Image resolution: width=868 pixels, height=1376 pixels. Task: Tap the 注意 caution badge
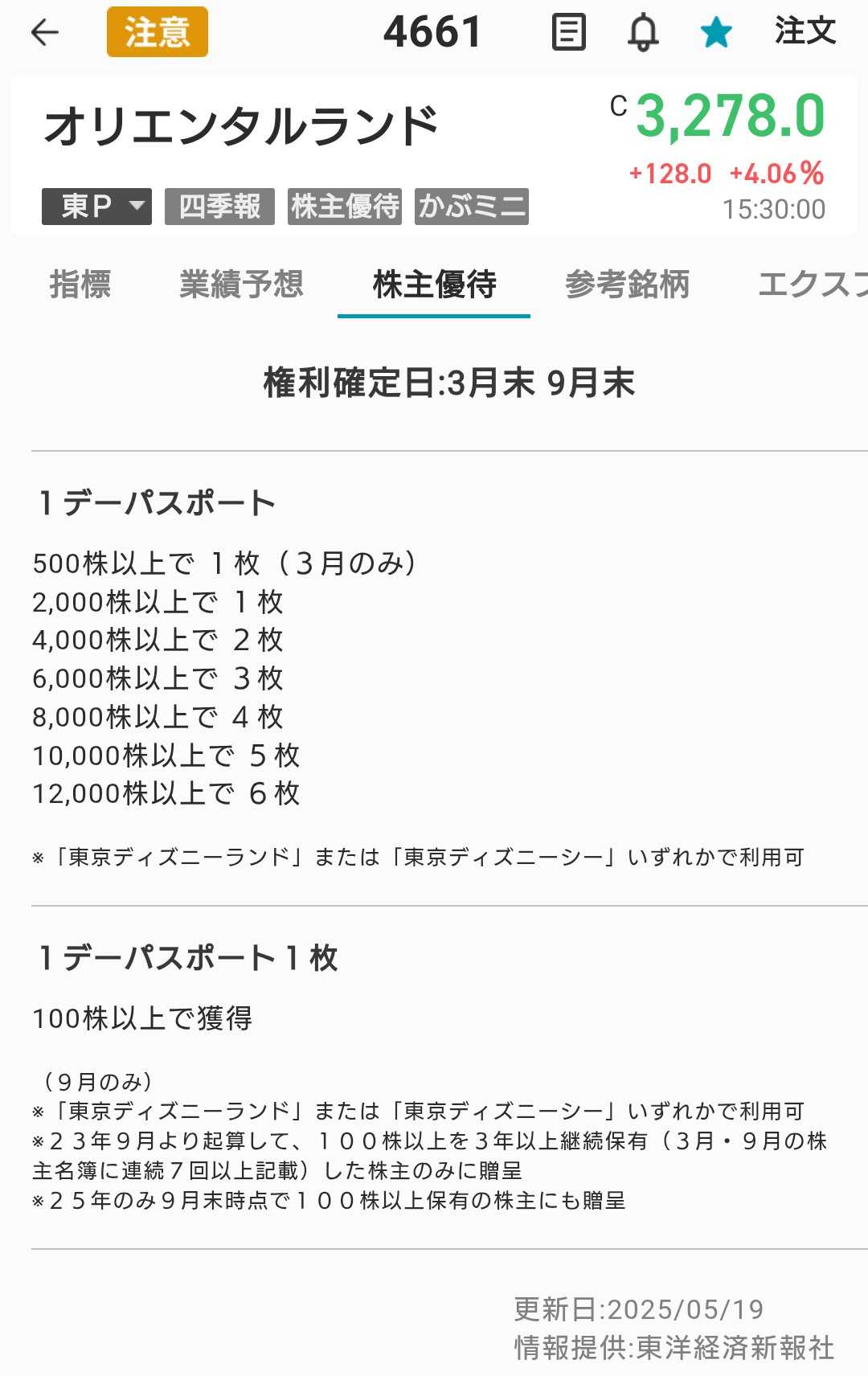click(x=158, y=32)
